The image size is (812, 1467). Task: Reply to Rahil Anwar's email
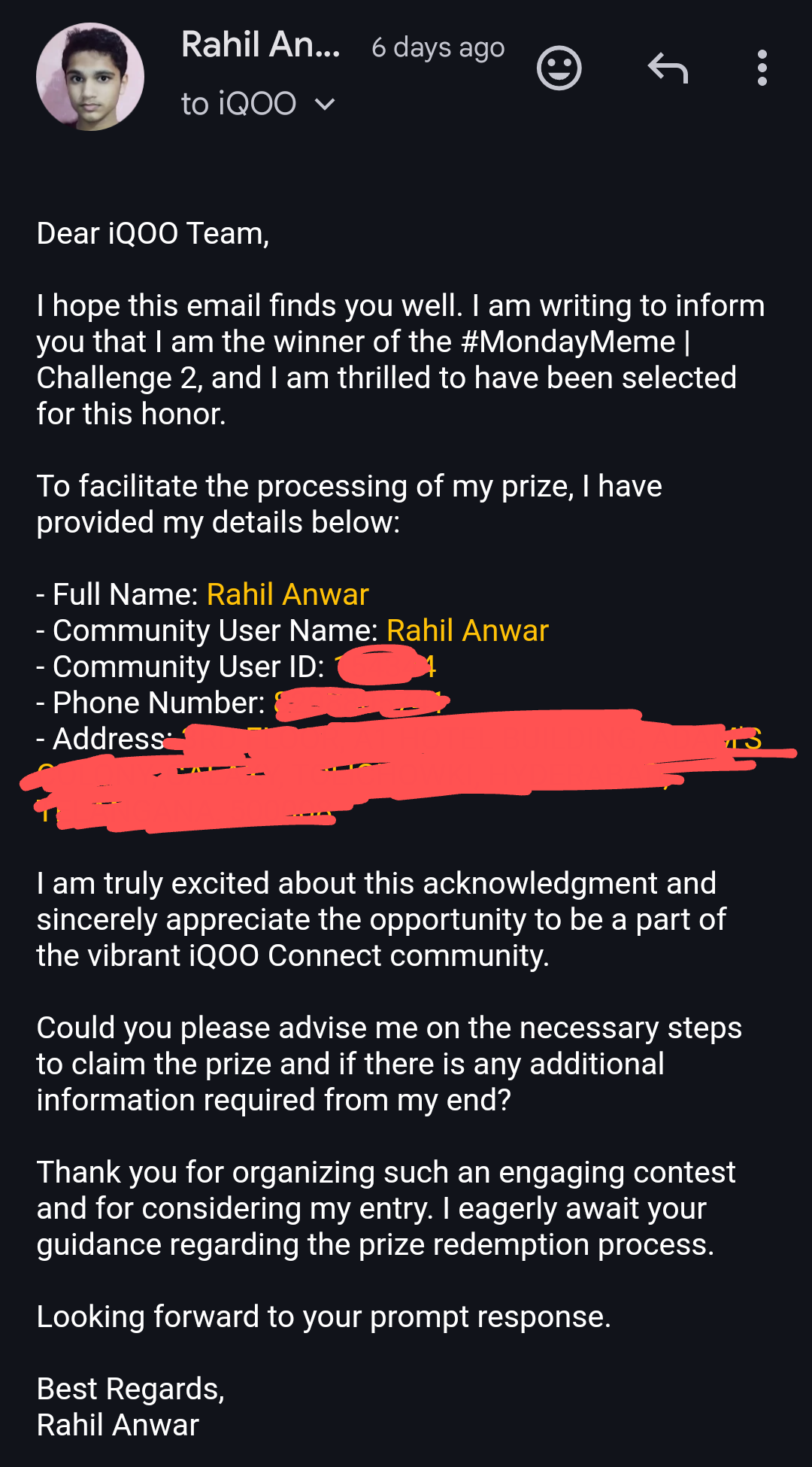[668, 68]
